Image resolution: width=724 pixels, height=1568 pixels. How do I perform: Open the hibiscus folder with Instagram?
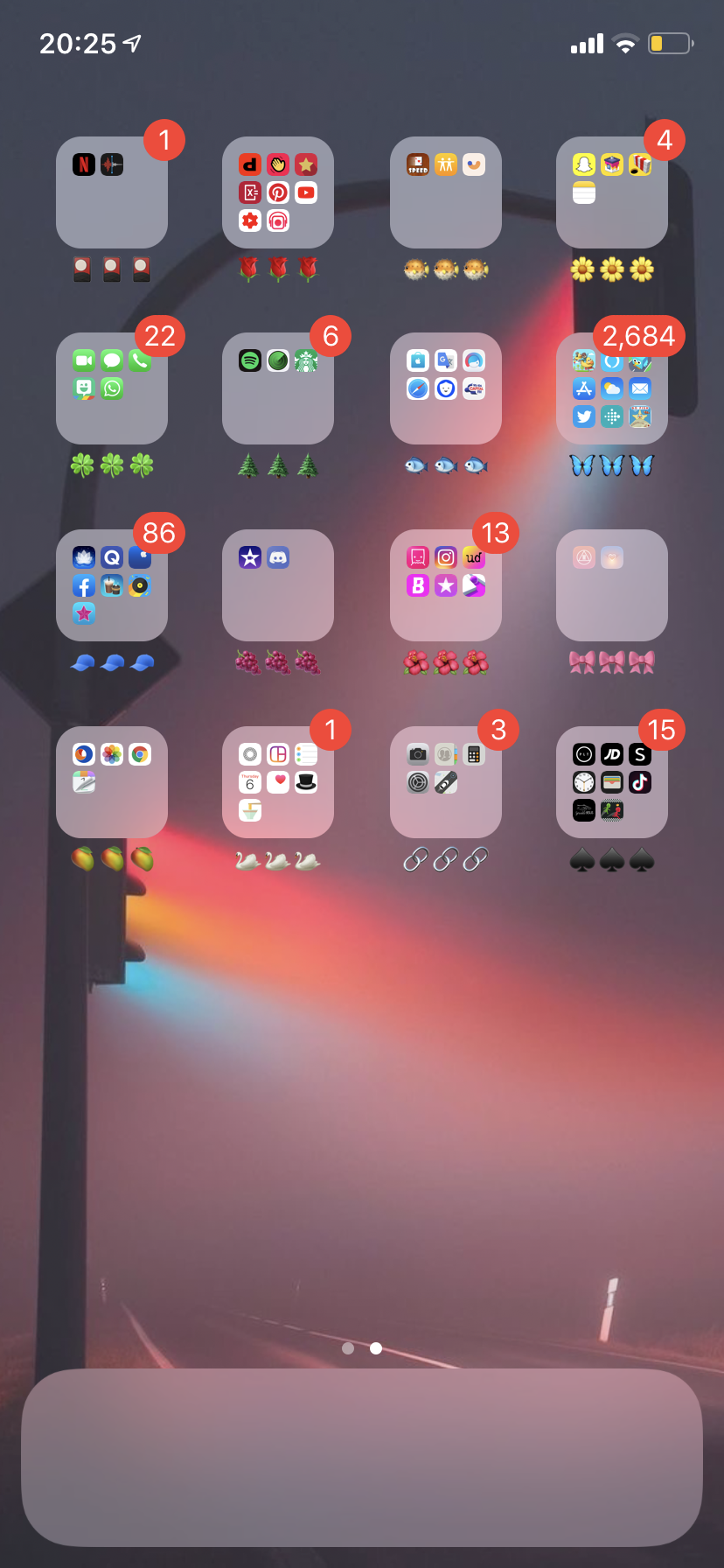tap(446, 585)
